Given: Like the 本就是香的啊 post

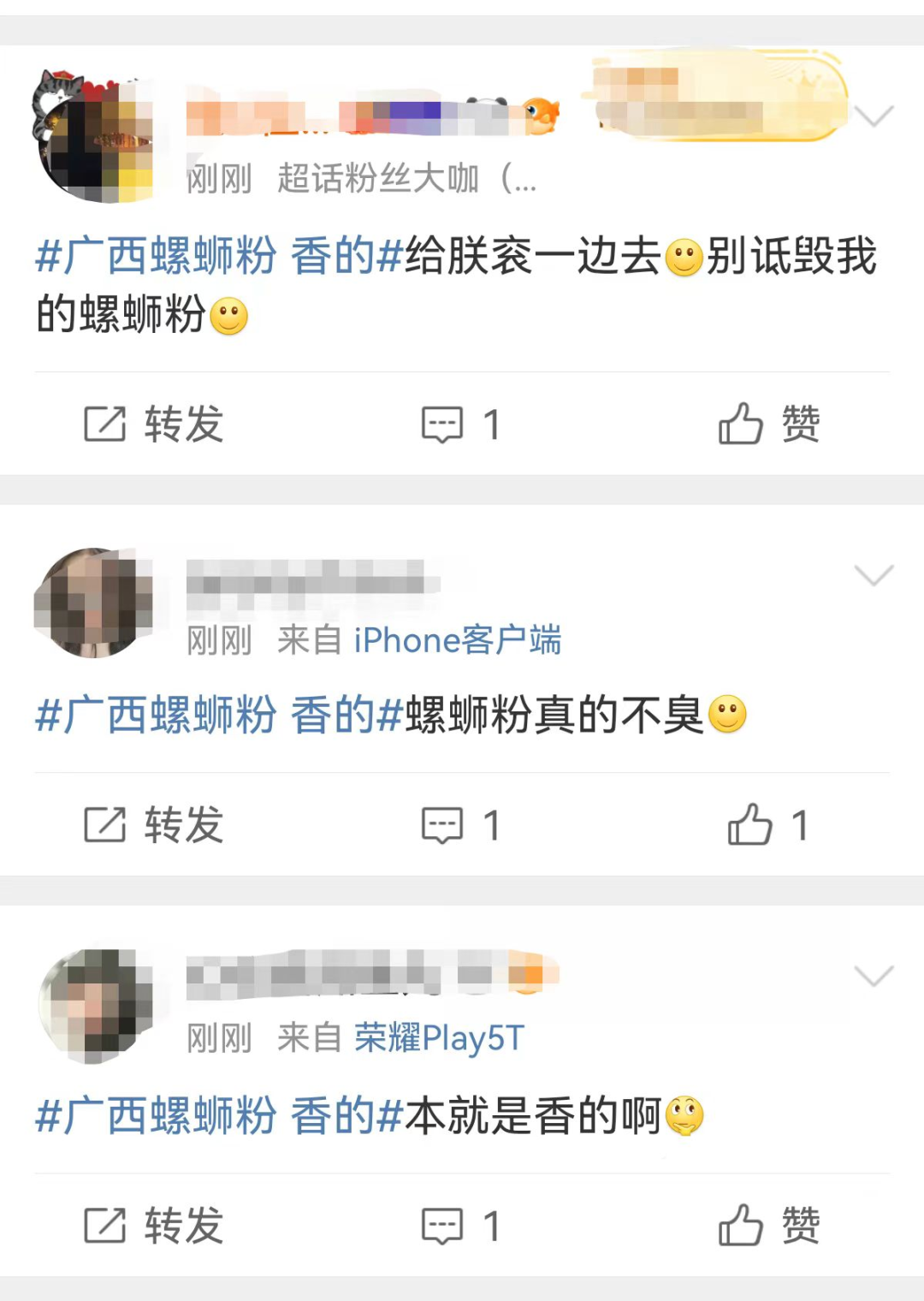Looking at the screenshot, I should coord(768,1226).
